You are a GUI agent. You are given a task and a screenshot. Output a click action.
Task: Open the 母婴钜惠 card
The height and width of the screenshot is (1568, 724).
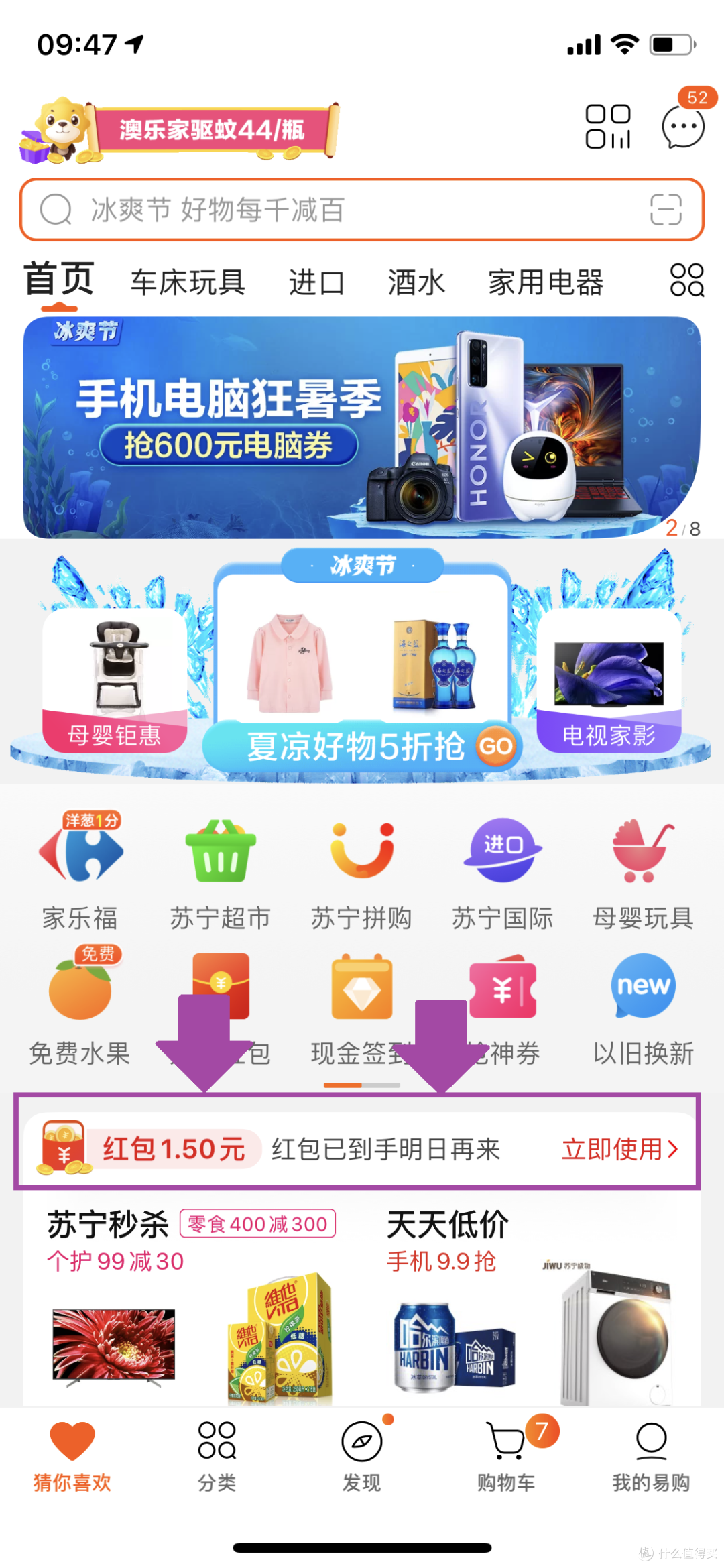(x=115, y=680)
